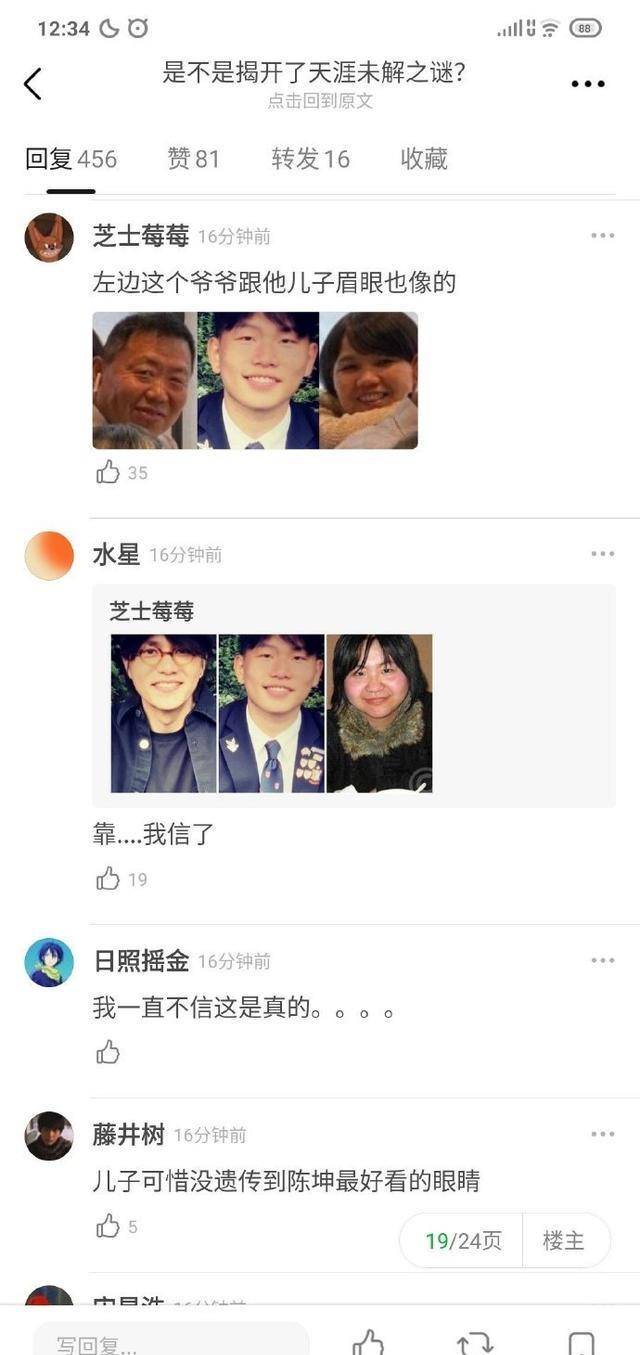Image resolution: width=640 pixels, height=1355 pixels.
Task: Tap 点击回到原文 to return to the post
Action: [320, 101]
